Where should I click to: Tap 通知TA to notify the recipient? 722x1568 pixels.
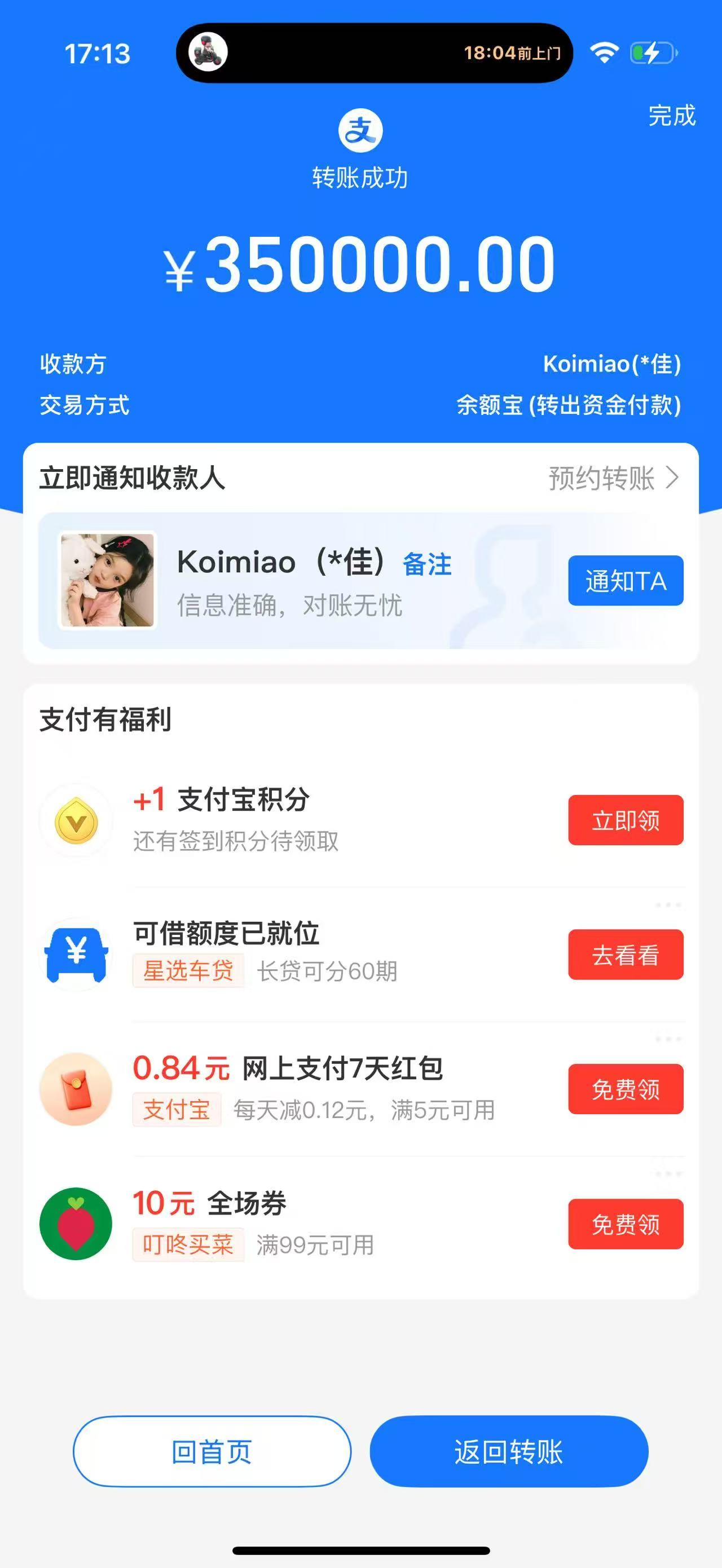pyautogui.click(x=625, y=581)
